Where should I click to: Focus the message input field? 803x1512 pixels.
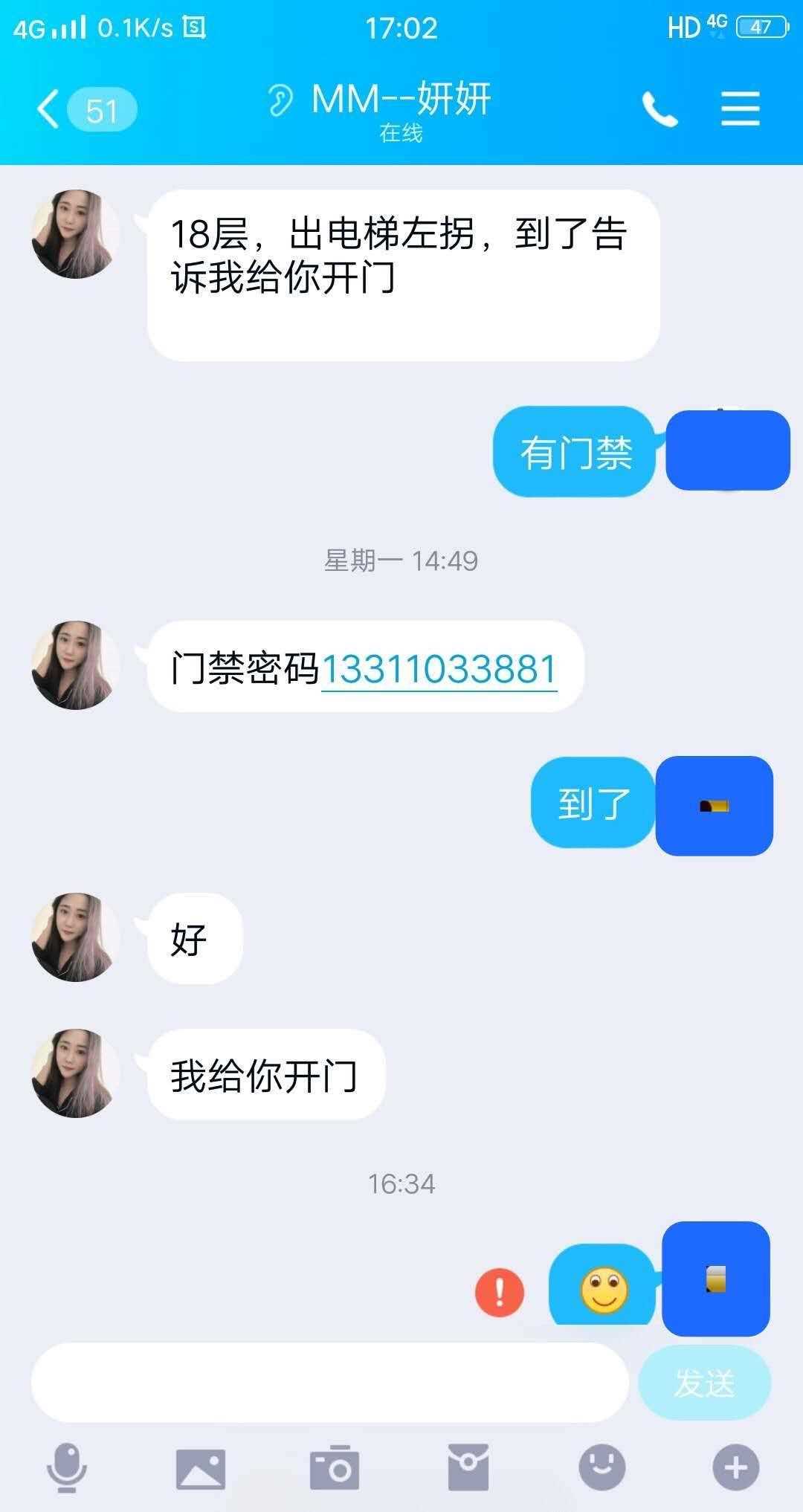tap(329, 1383)
